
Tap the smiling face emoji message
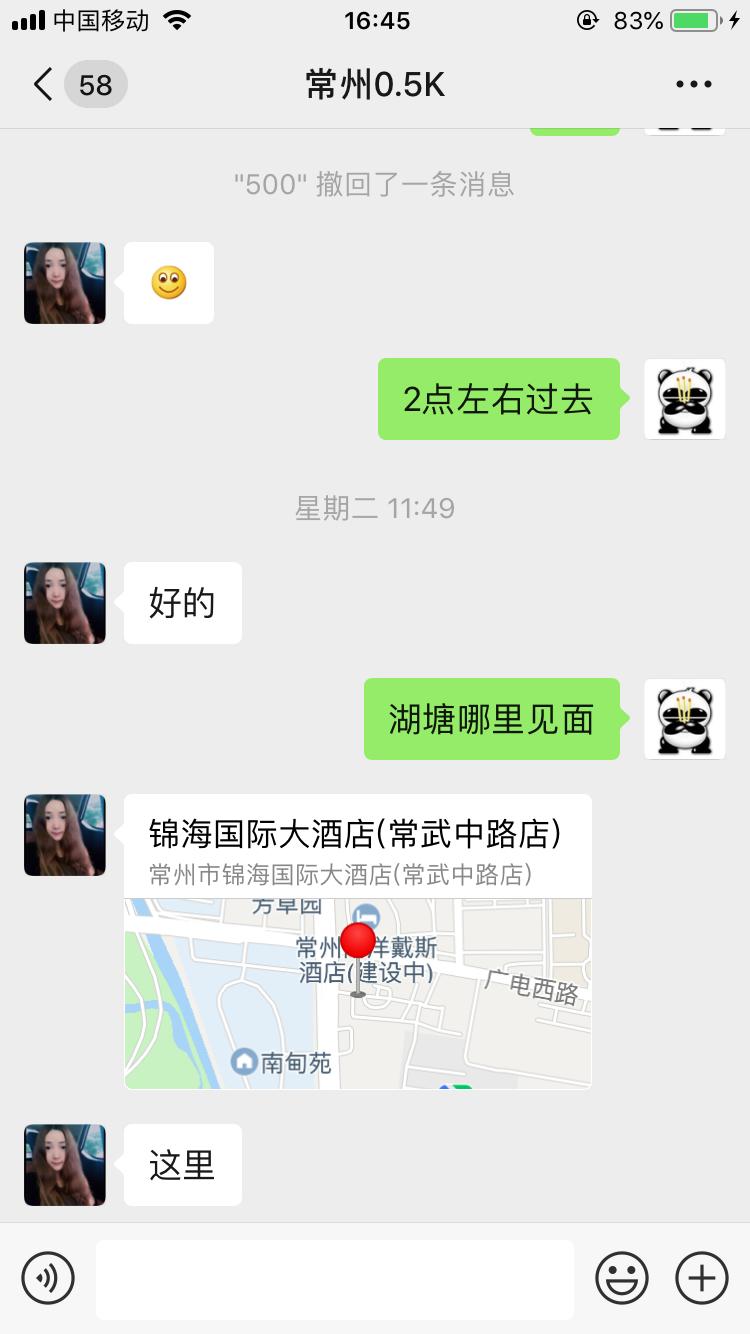click(x=168, y=283)
